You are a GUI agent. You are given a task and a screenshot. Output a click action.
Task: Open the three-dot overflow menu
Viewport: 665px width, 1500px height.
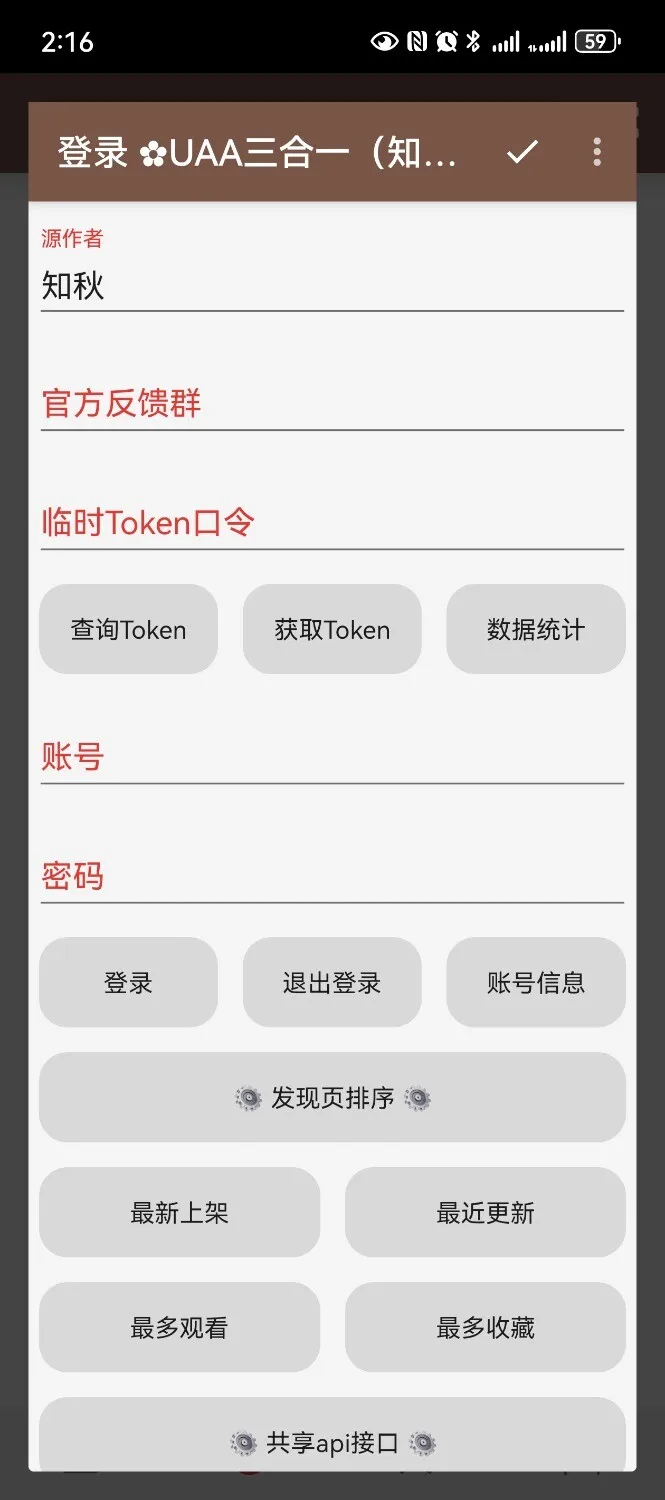(597, 152)
